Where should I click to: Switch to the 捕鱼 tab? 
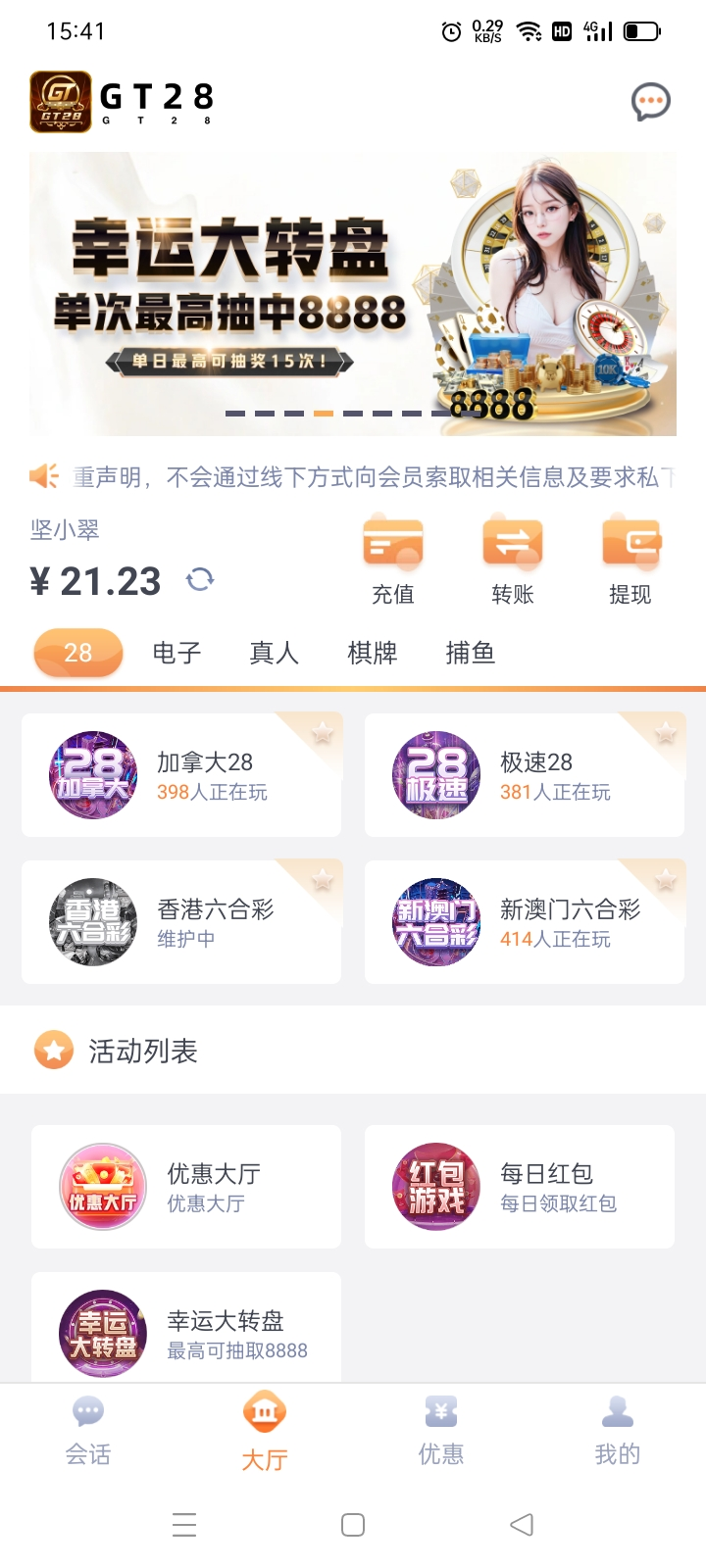pos(471,653)
